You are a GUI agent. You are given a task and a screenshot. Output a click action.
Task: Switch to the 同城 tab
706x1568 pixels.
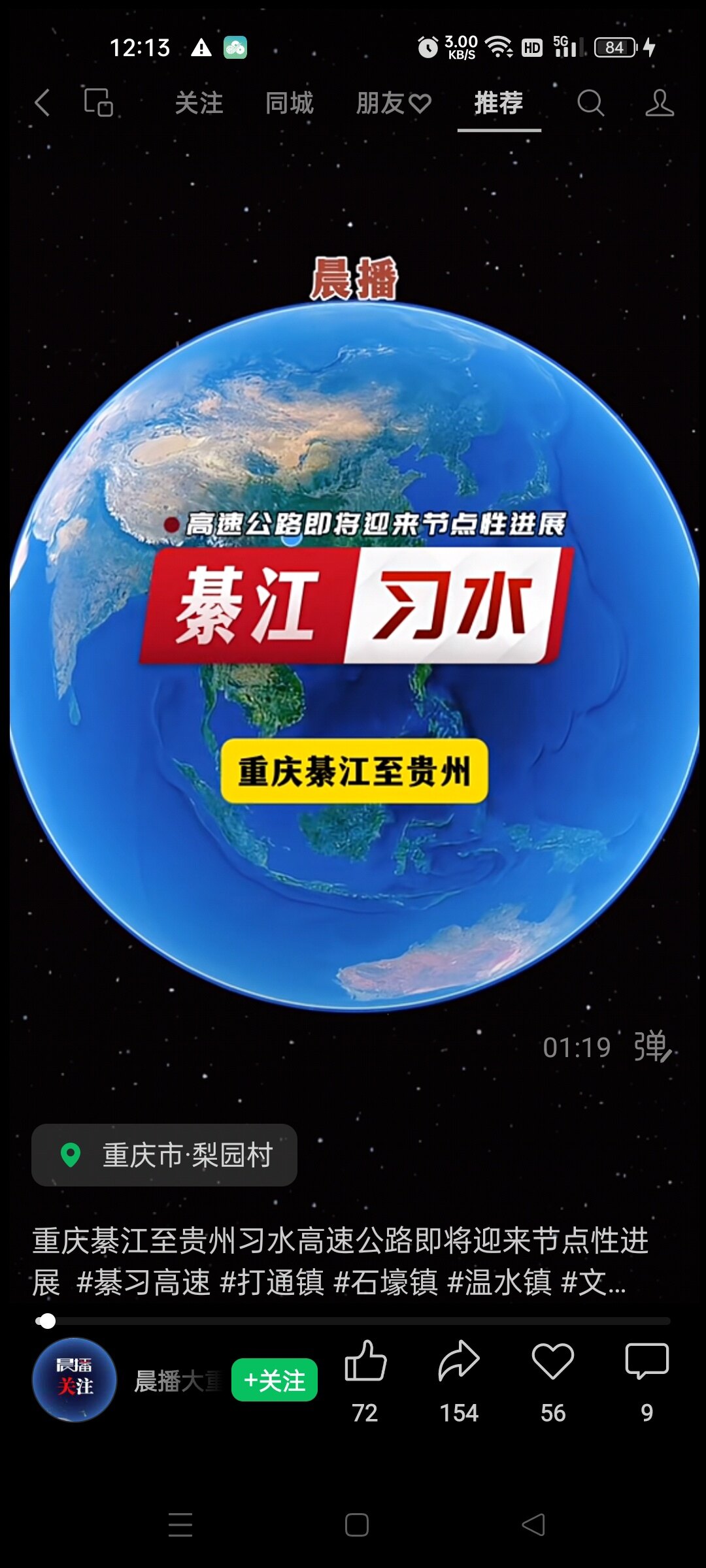point(290,103)
